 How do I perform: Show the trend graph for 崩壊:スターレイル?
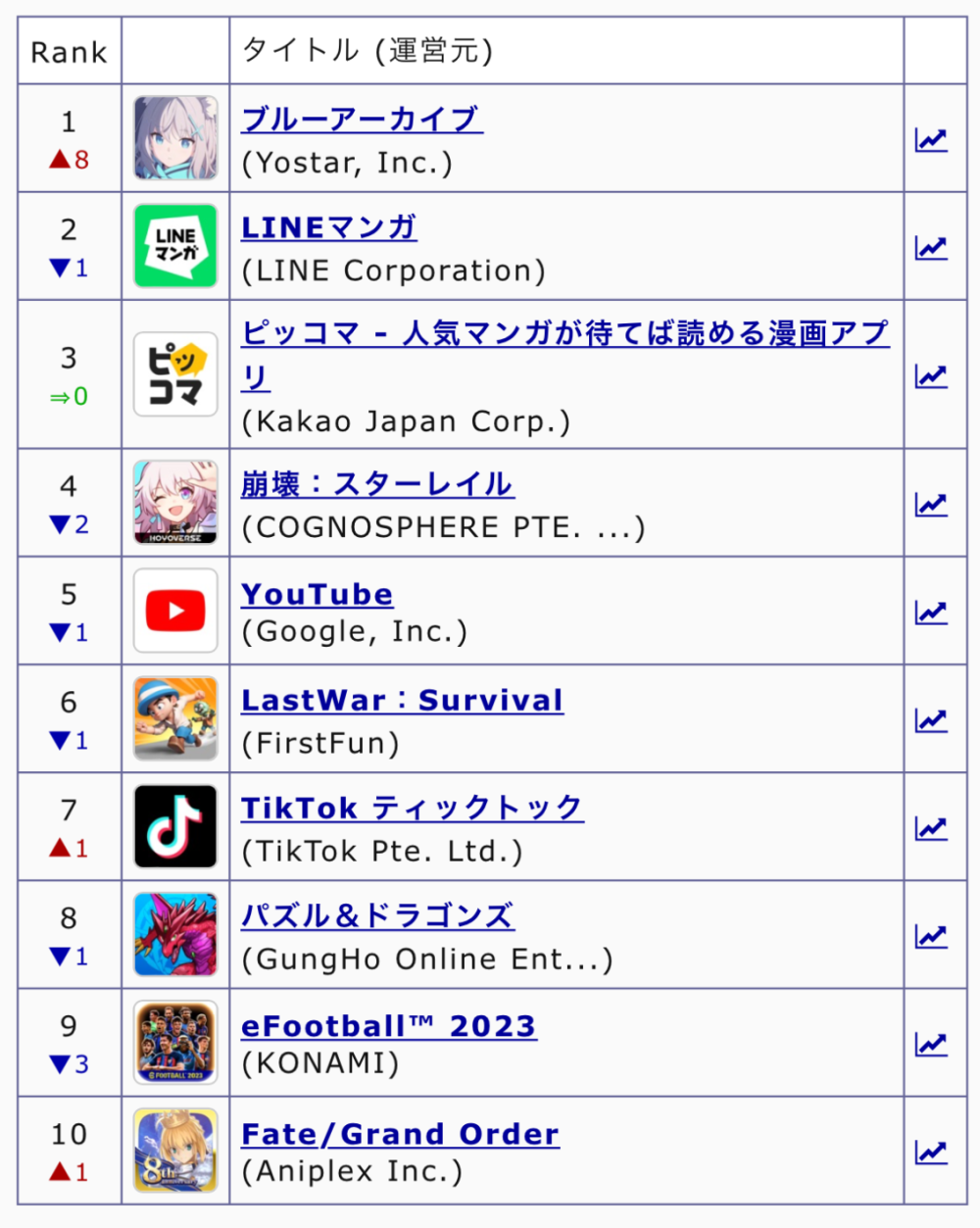(x=931, y=505)
